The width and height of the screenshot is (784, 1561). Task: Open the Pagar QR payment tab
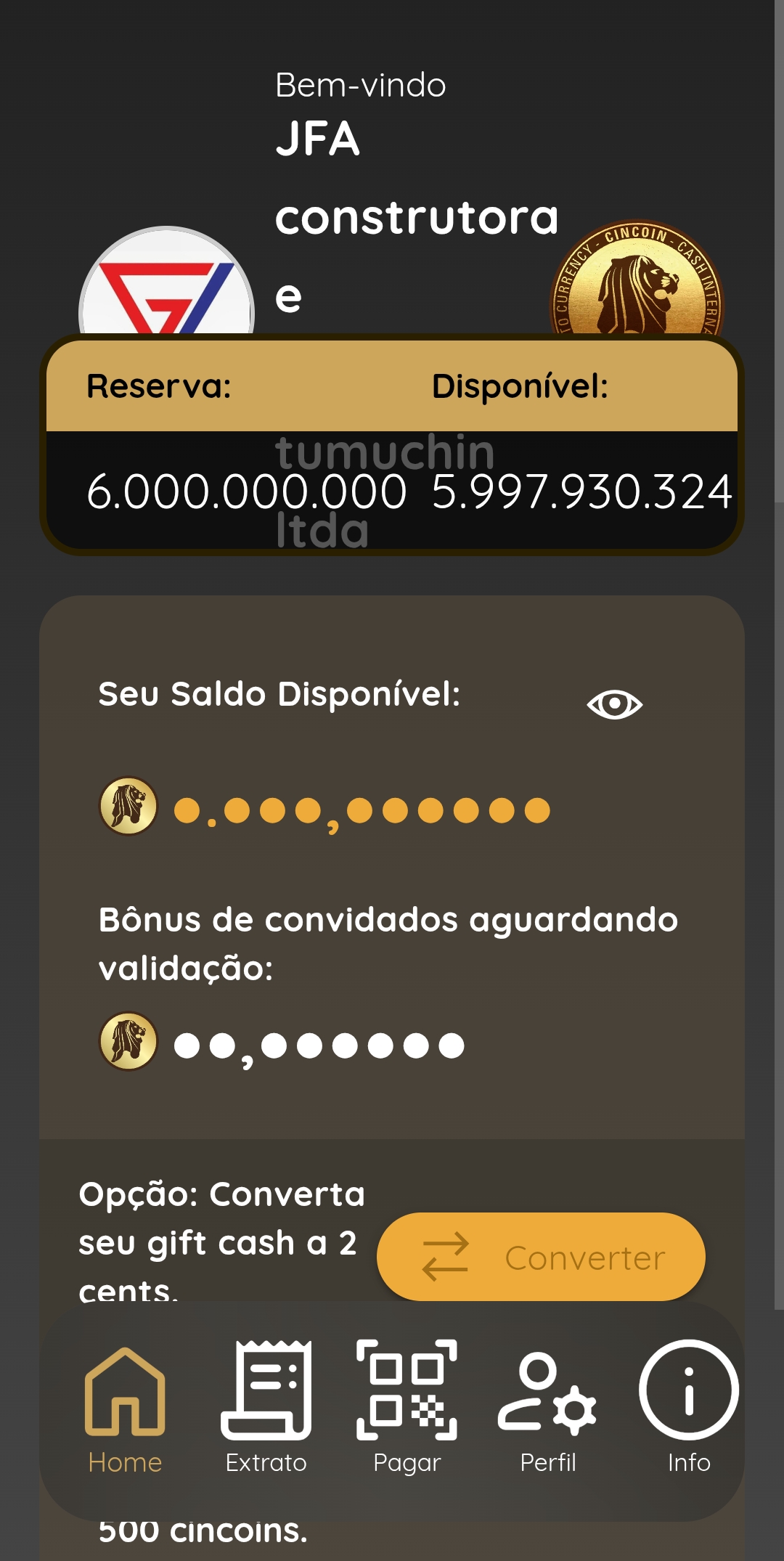click(407, 1410)
